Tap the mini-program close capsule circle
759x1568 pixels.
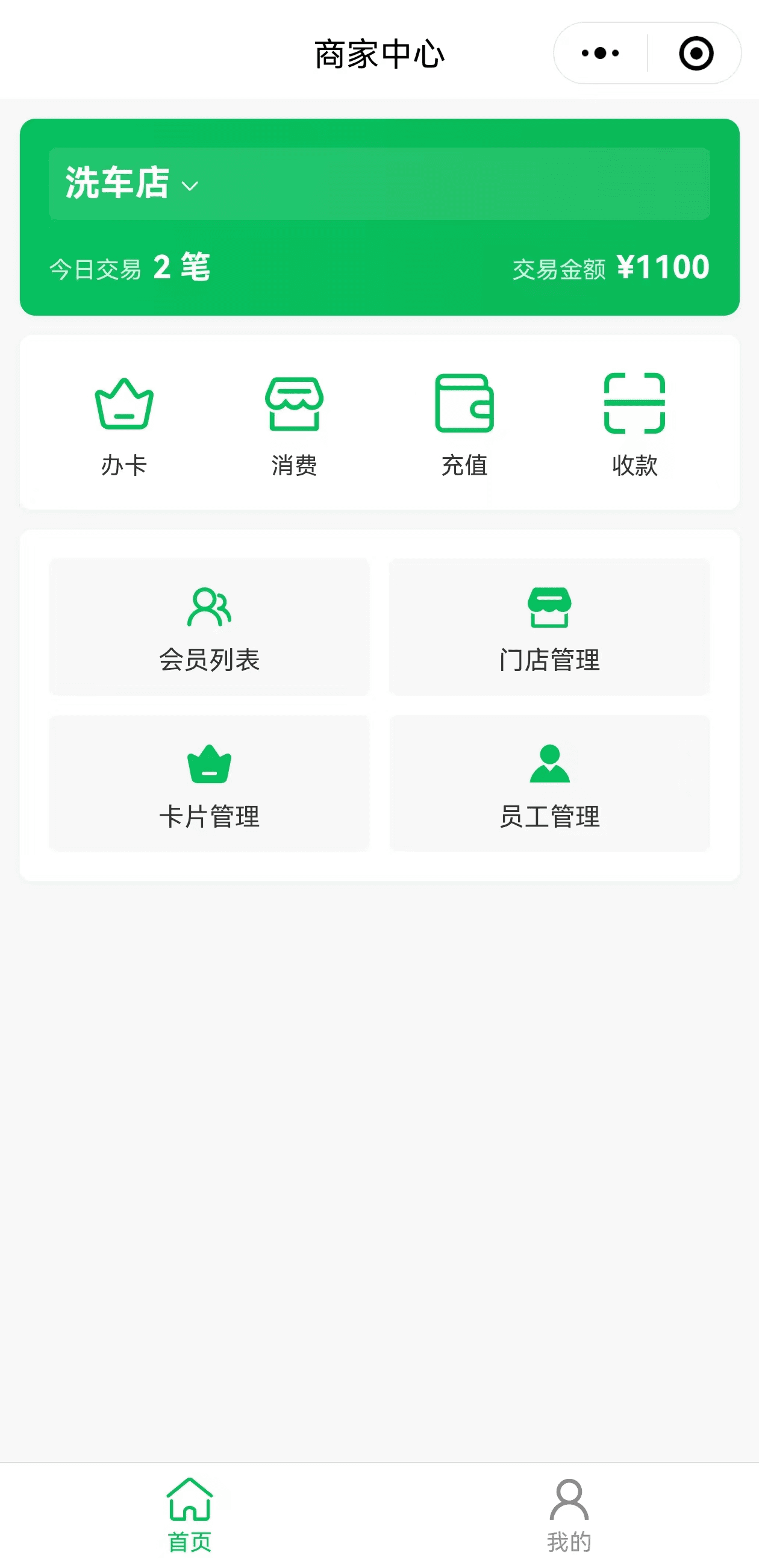696,54
